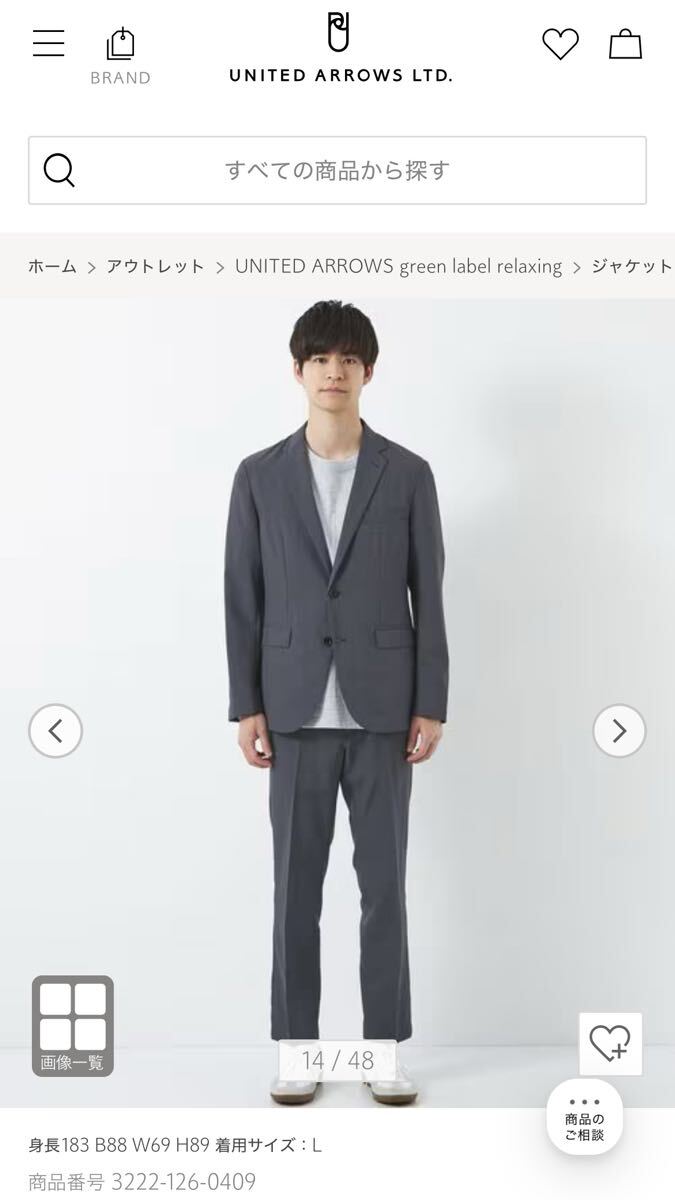This screenshot has width=675, height=1200.
Task: Open the favorites heart in header
Action: (560, 44)
